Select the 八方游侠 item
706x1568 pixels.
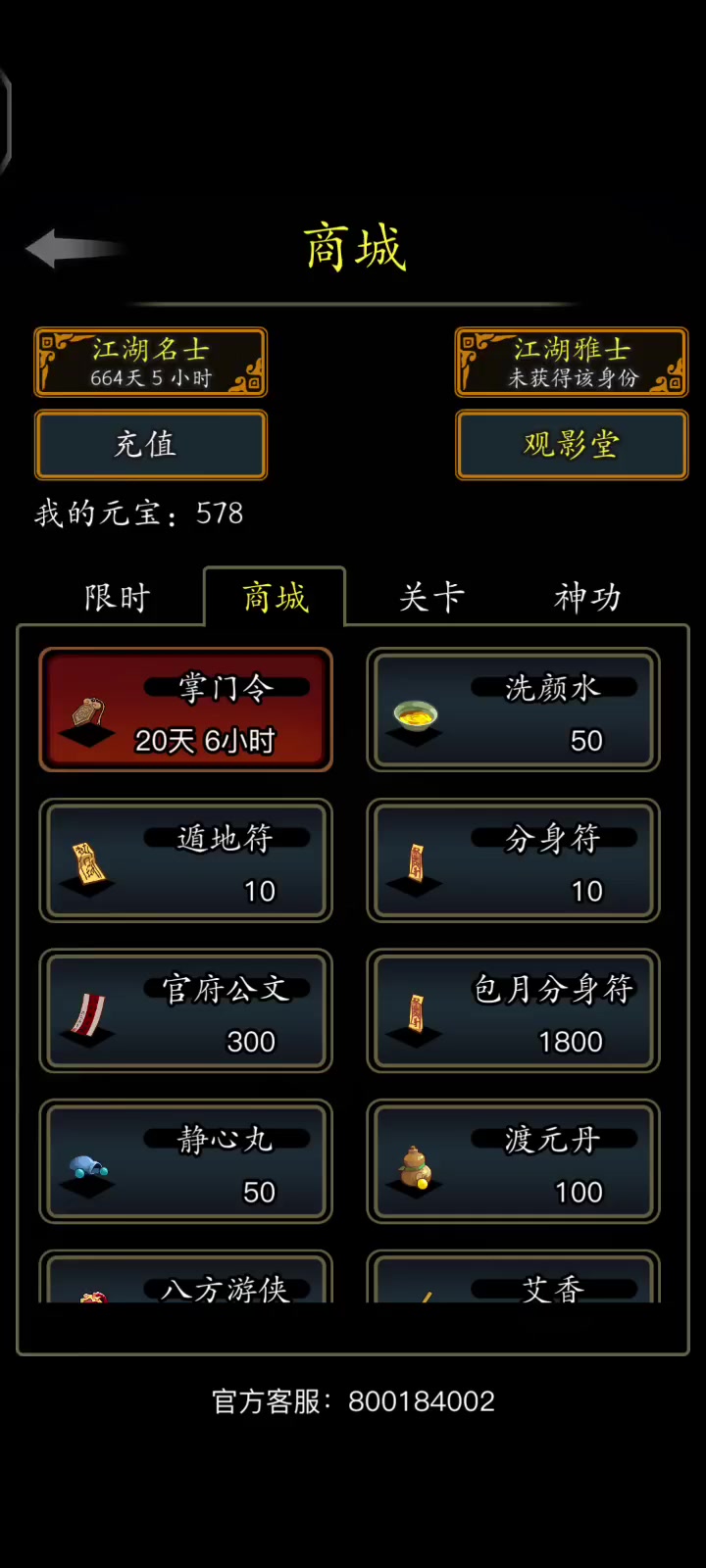click(x=186, y=1277)
